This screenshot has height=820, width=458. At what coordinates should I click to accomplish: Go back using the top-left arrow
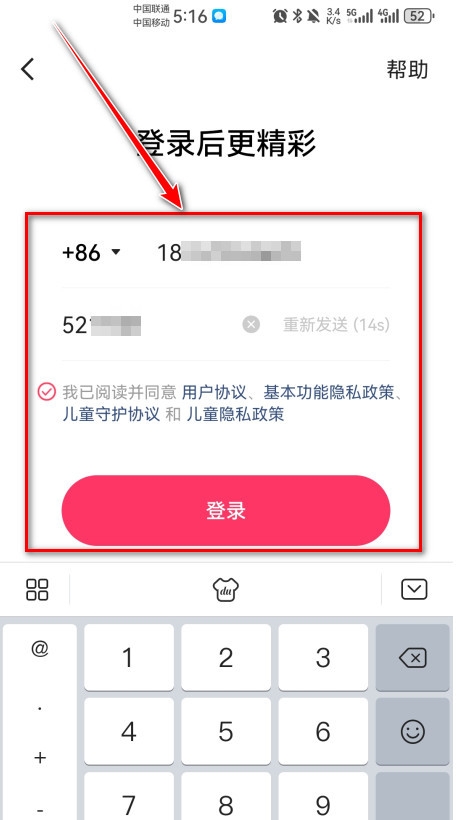(28, 69)
